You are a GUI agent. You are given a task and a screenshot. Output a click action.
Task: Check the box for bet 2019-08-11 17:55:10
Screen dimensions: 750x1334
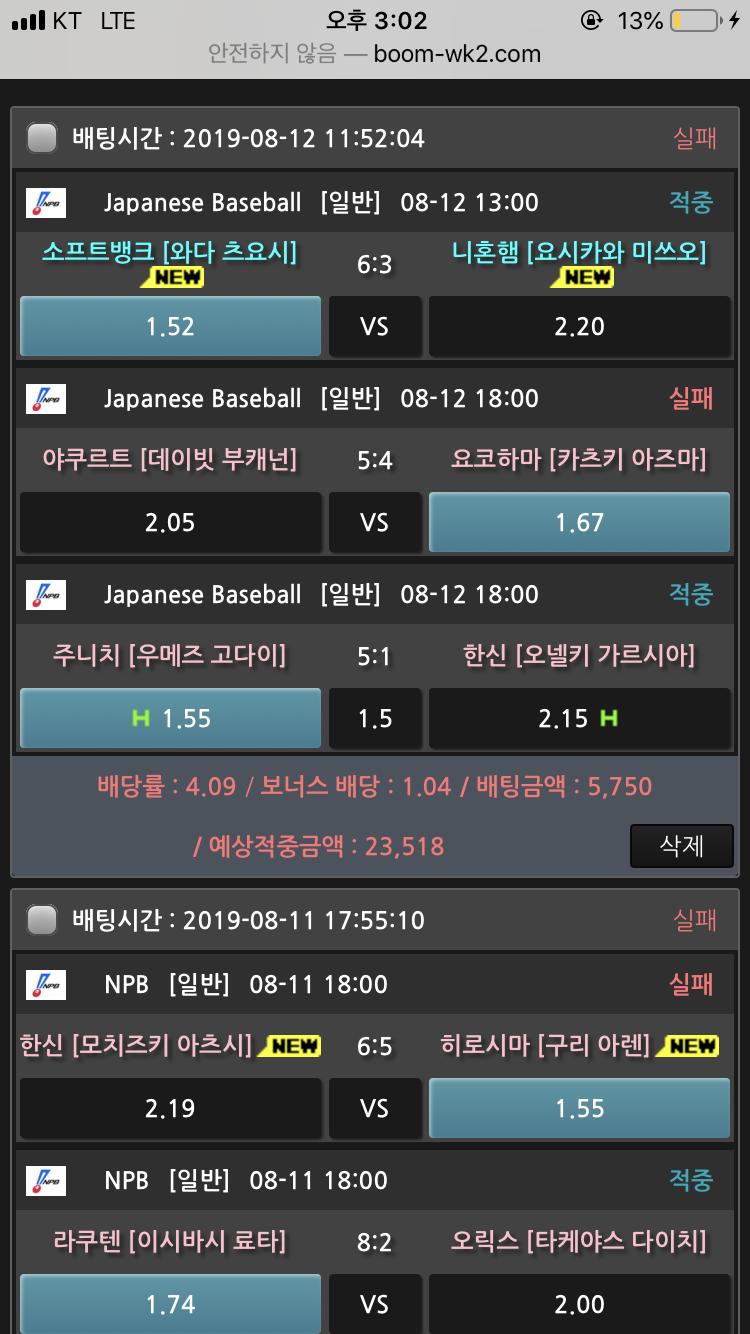click(x=42, y=919)
